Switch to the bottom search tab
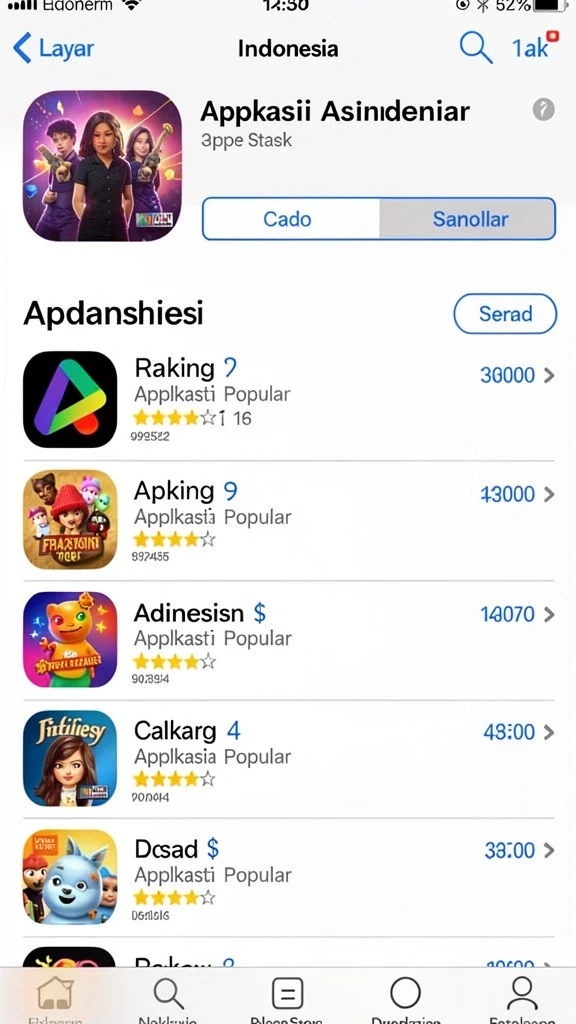This screenshot has width=576, height=1024. [168, 996]
